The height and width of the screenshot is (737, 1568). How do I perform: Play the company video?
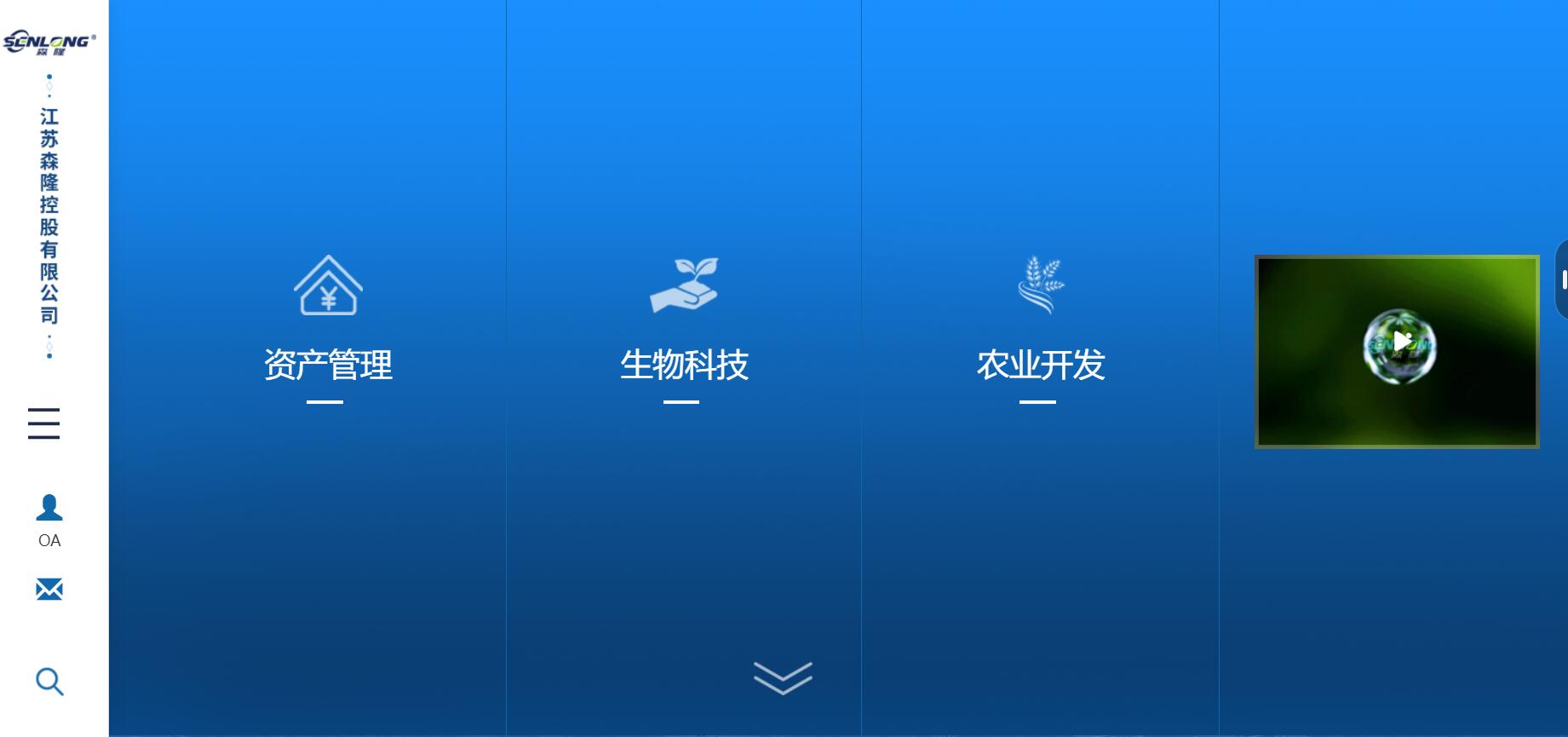(1401, 343)
